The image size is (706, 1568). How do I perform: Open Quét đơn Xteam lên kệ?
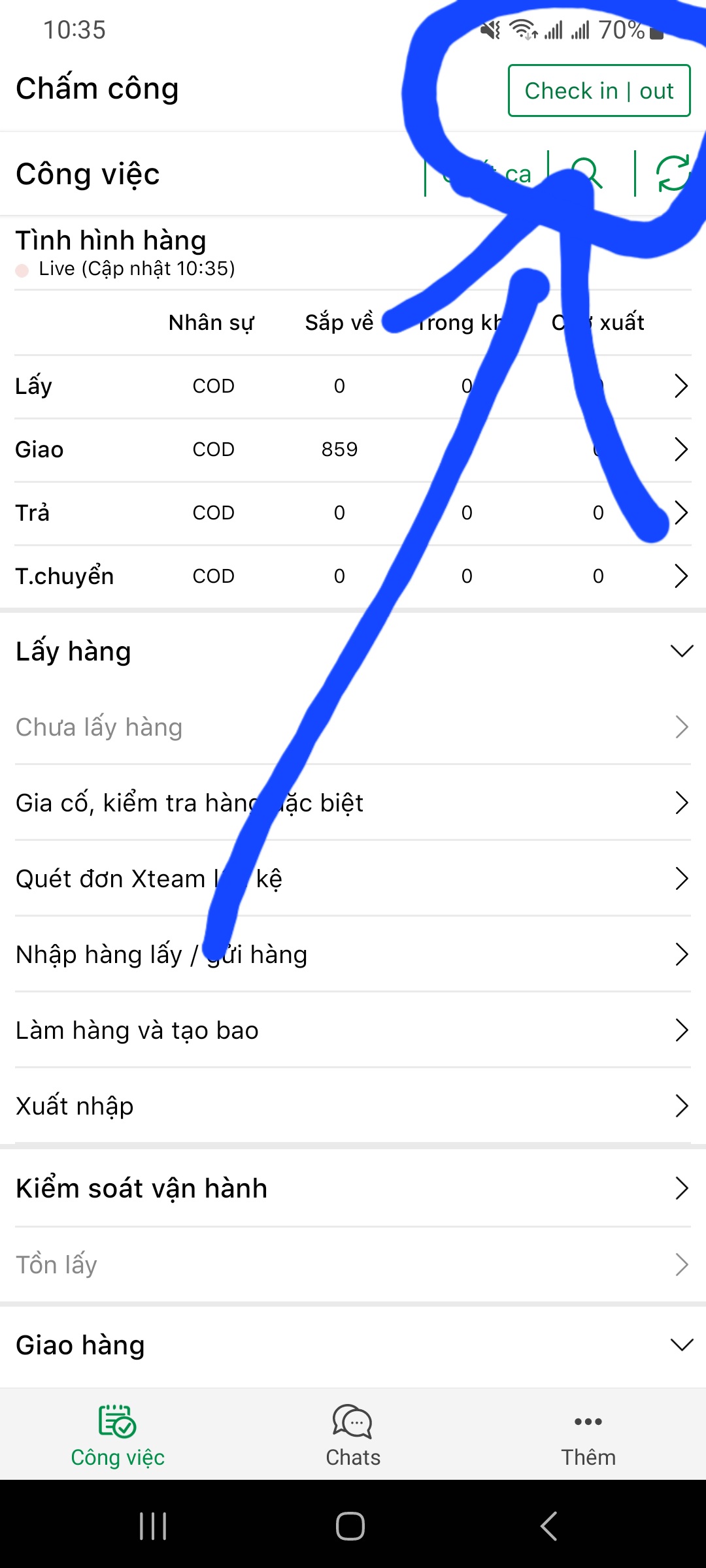coord(353,879)
